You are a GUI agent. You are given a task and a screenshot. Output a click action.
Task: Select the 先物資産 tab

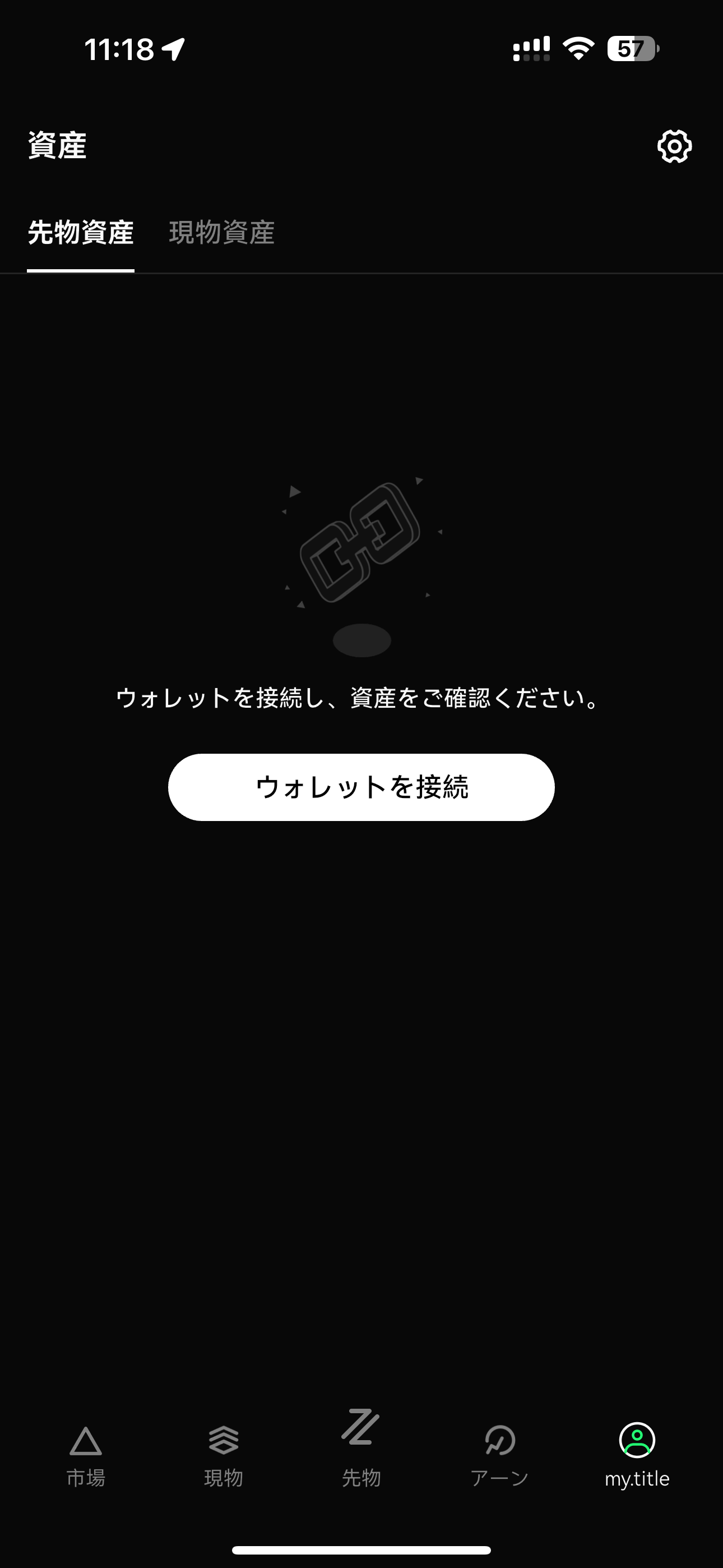tap(80, 233)
